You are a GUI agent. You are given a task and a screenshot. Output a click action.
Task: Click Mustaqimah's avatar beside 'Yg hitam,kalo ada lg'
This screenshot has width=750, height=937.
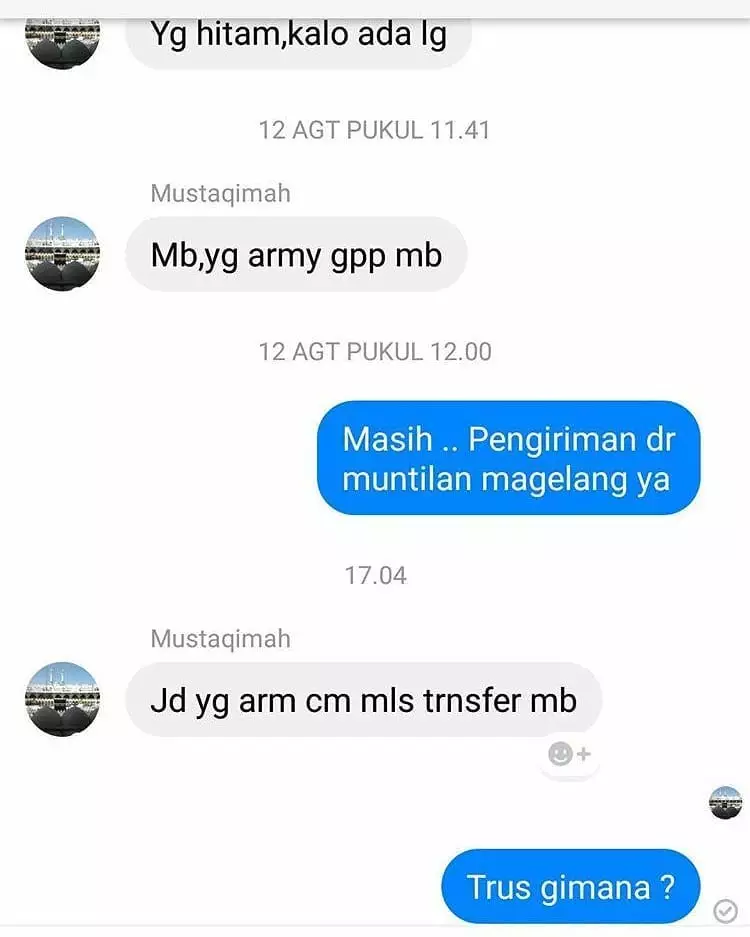click(x=62, y=40)
